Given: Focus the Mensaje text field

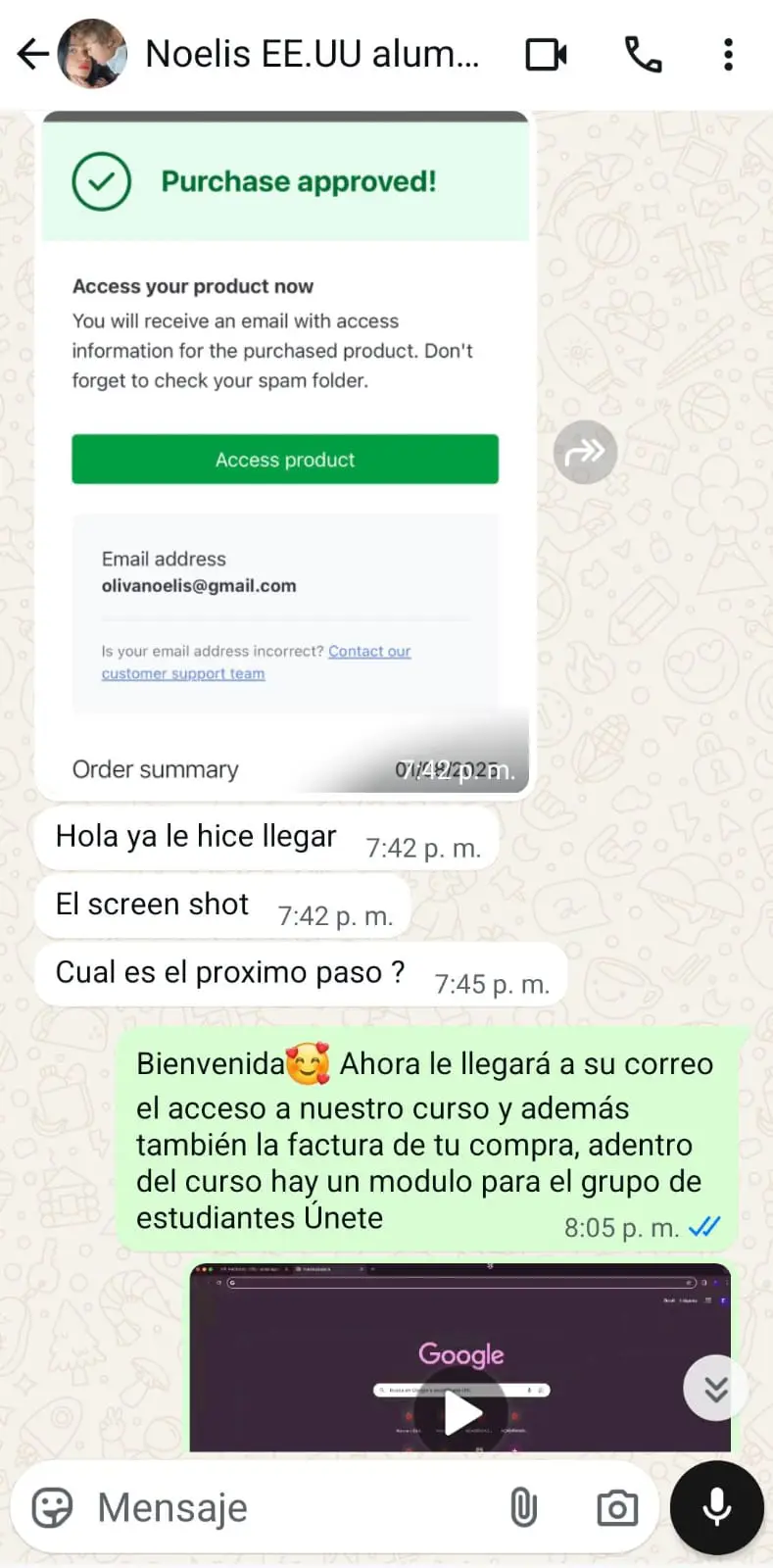Looking at the screenshot, I should tap(284, 1507).
